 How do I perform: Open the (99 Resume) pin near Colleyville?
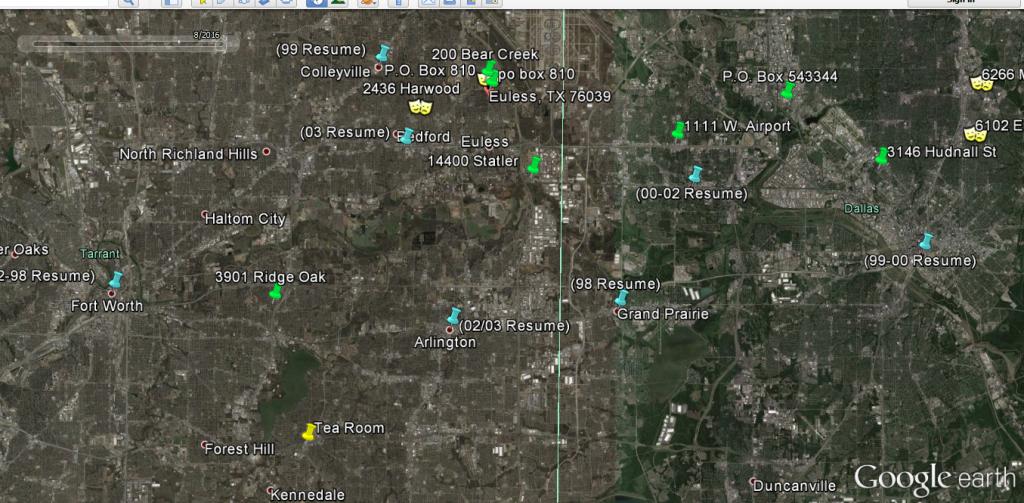[x=385, y=52]
